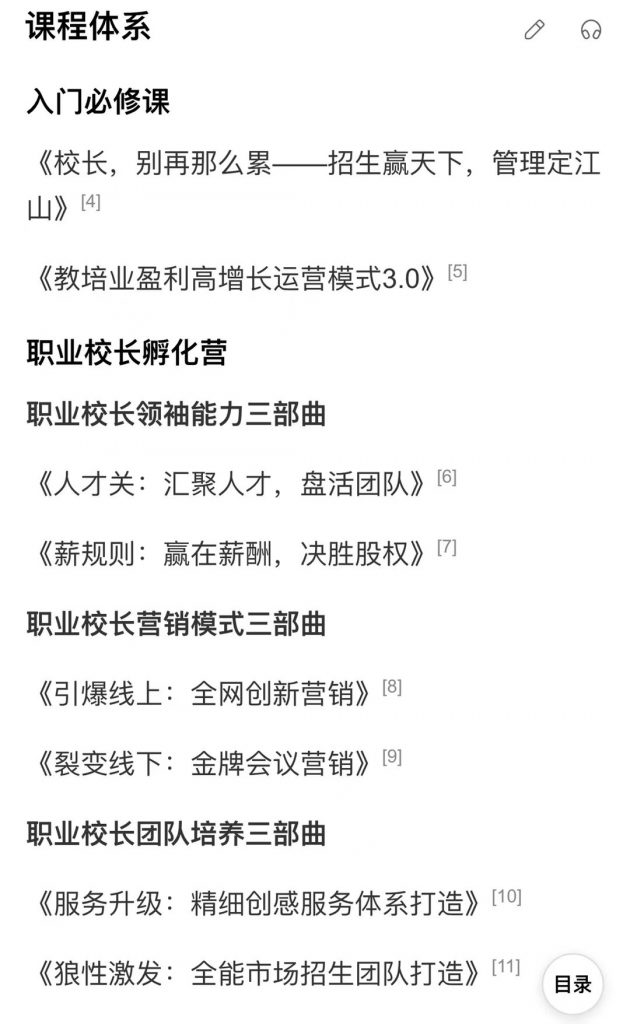Open reference [8] after 引爆线上
This screenshot has width=630, height=1024.
tap(392, 686)
